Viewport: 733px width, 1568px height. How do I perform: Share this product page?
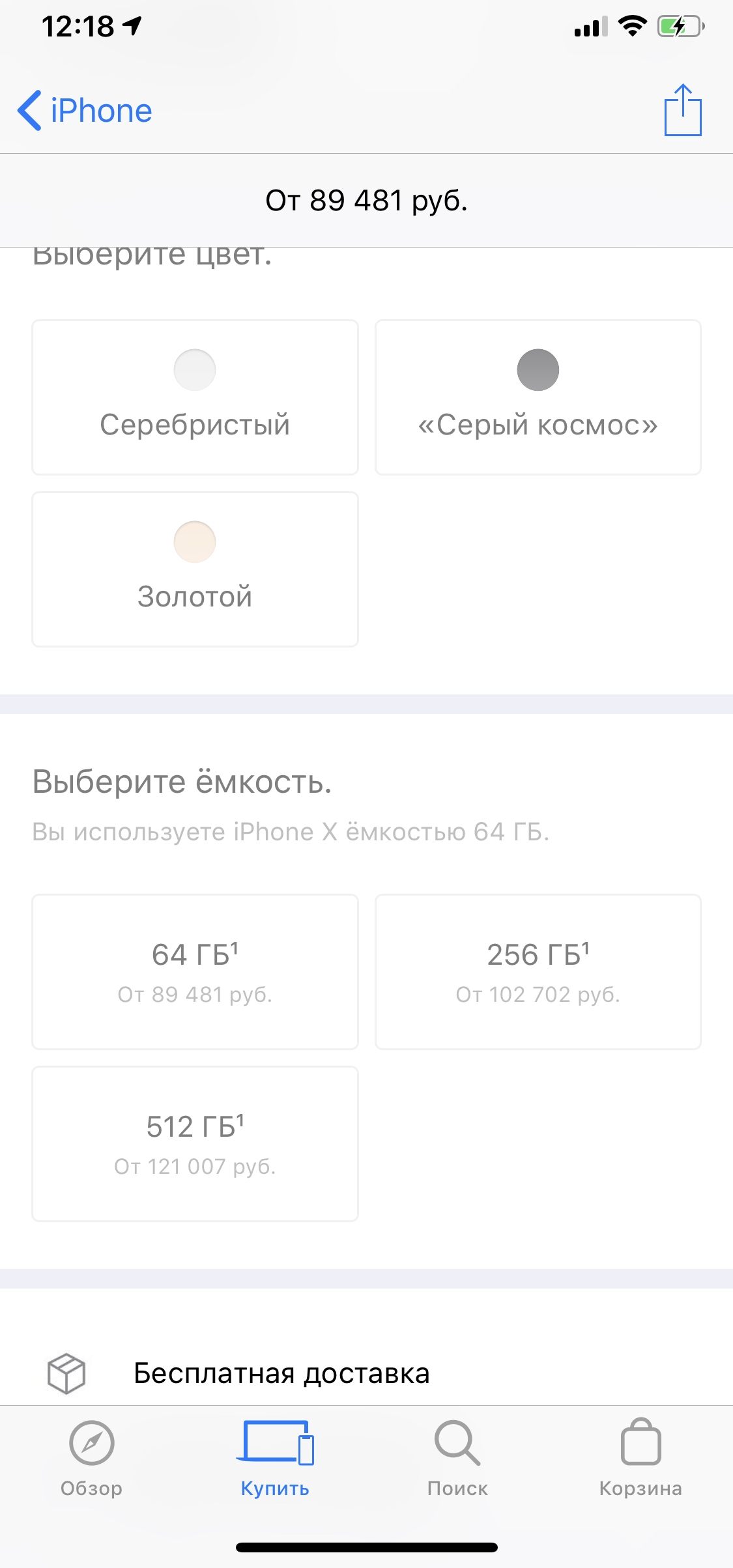(x=682, y=109)
